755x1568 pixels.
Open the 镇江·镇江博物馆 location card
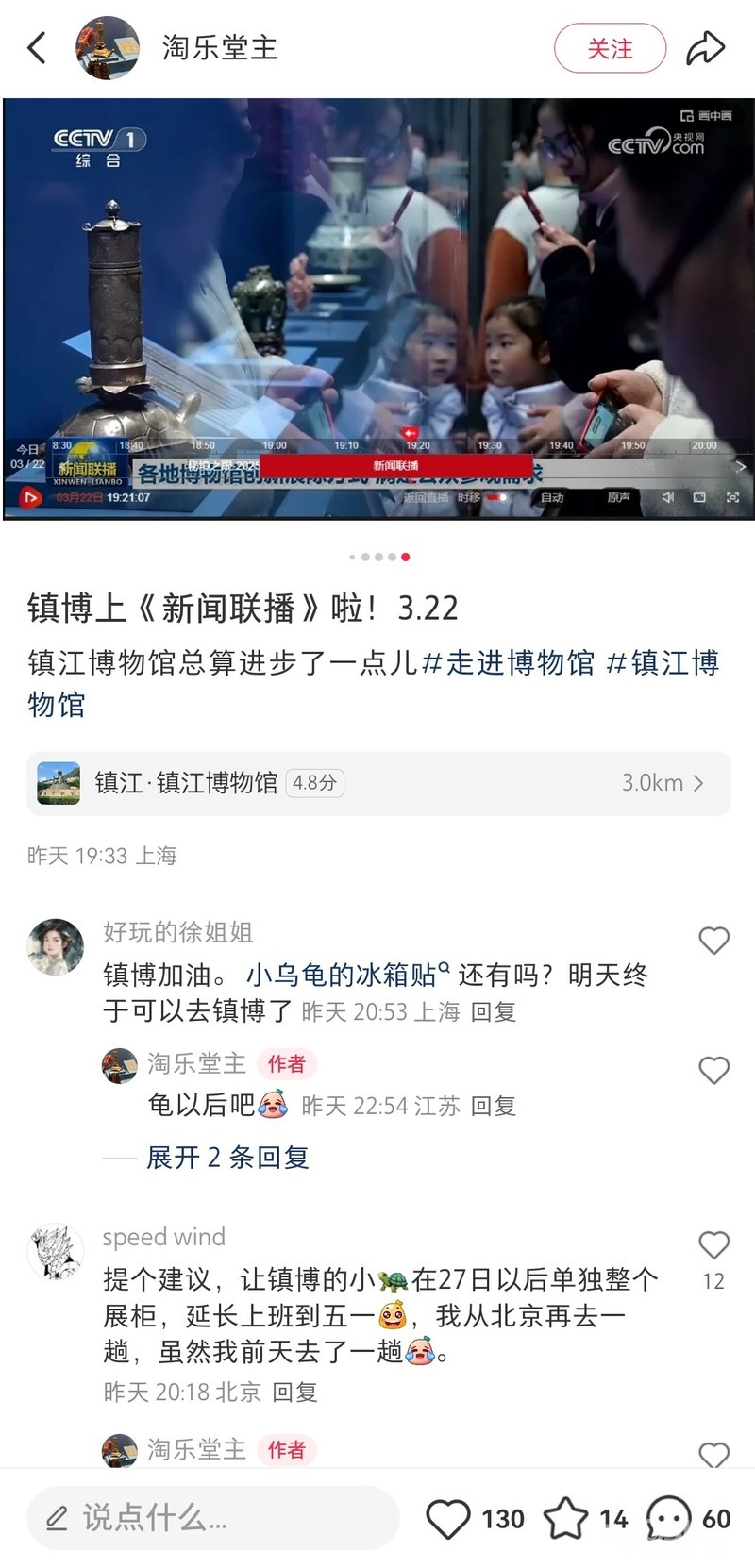pos(377,783)
